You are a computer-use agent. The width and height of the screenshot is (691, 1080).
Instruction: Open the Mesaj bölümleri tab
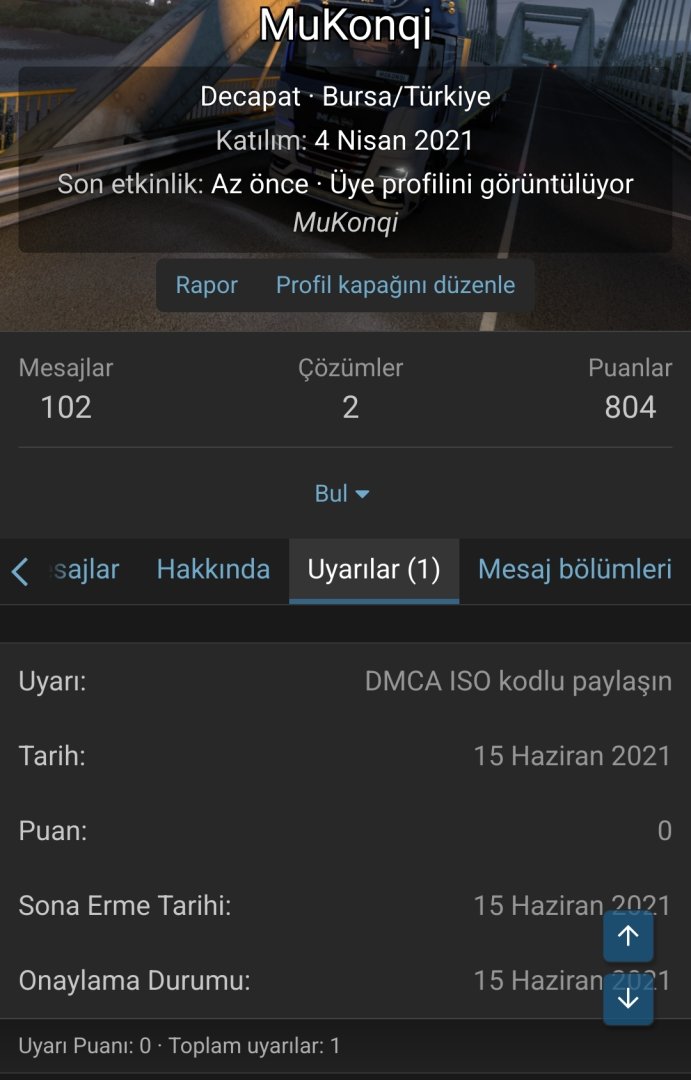[x=574, y=570]
